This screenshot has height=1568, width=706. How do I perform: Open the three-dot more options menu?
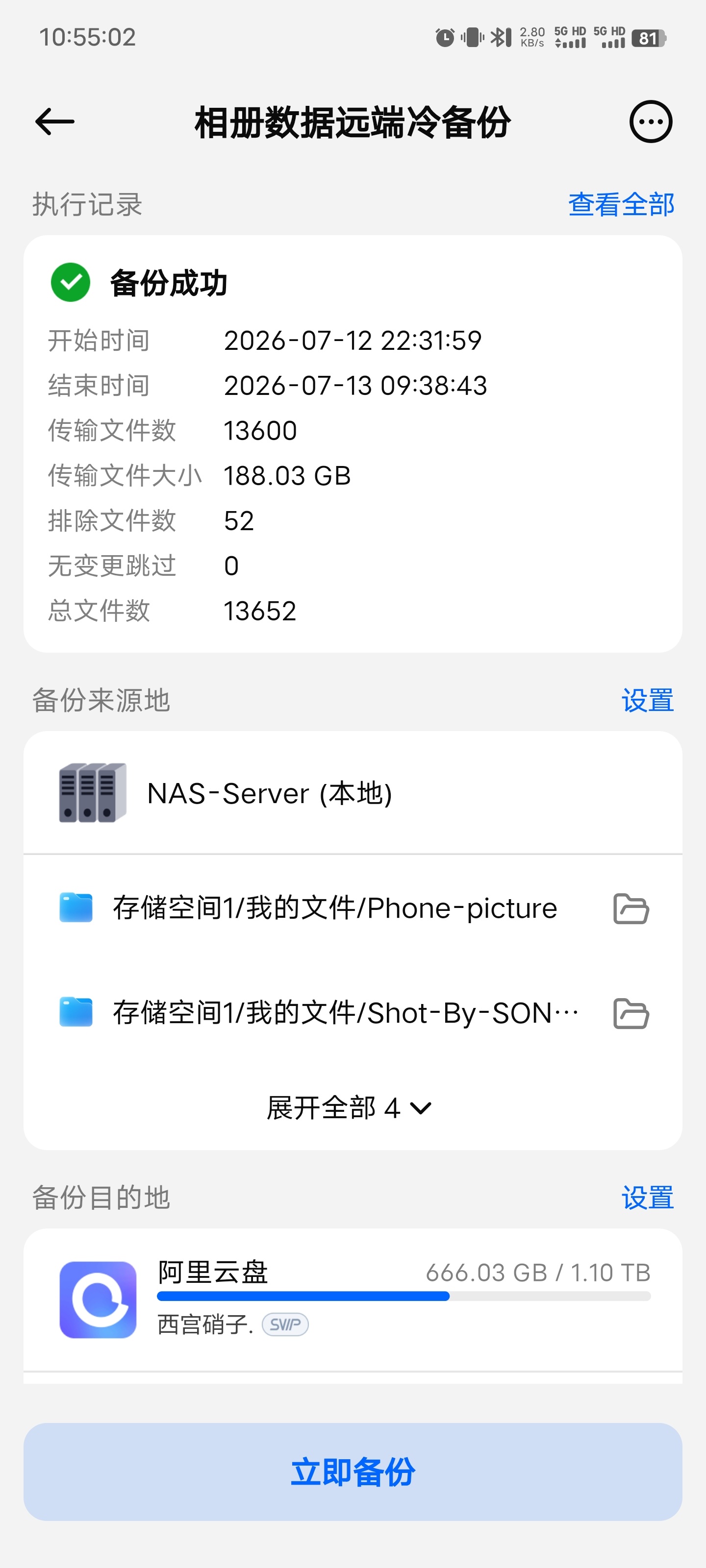coord(651,122)
